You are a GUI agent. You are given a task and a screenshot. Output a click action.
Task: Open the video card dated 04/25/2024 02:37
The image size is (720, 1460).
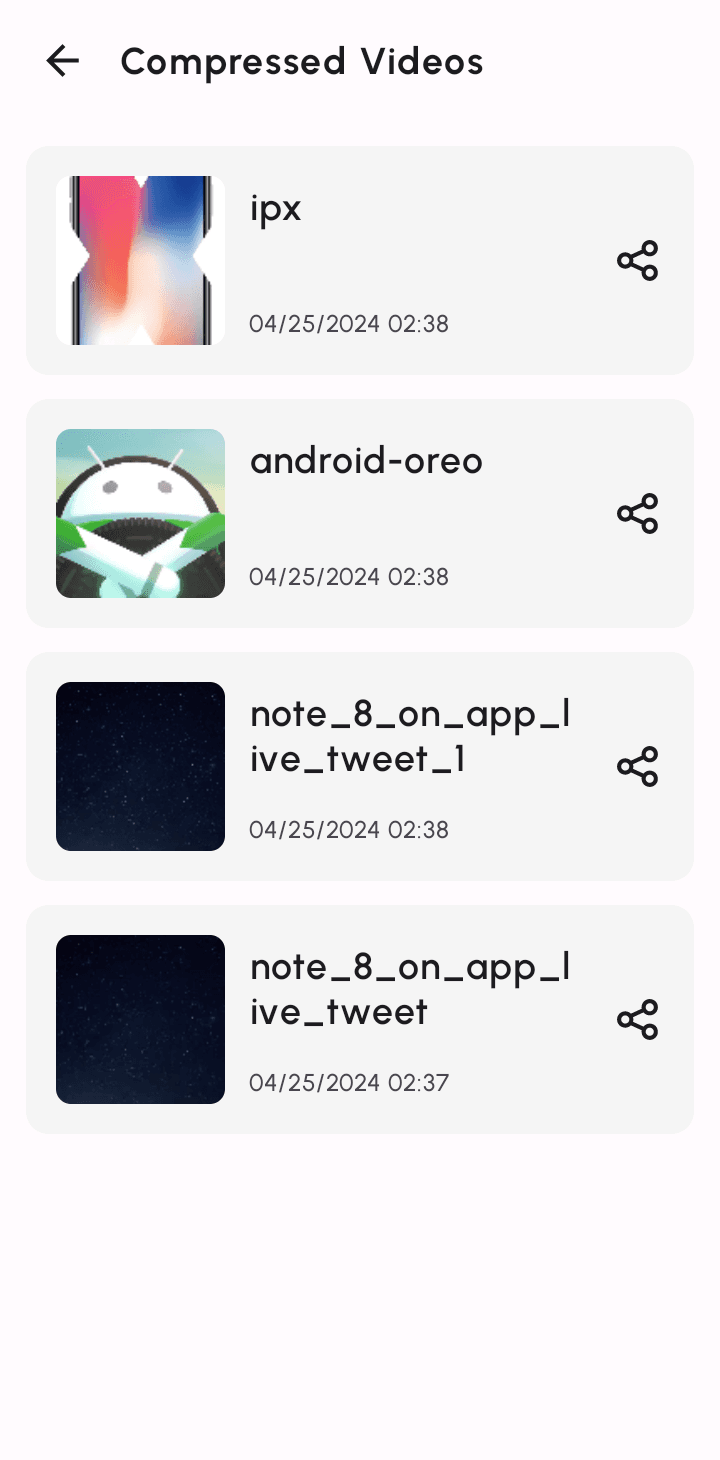[360, 1019]
